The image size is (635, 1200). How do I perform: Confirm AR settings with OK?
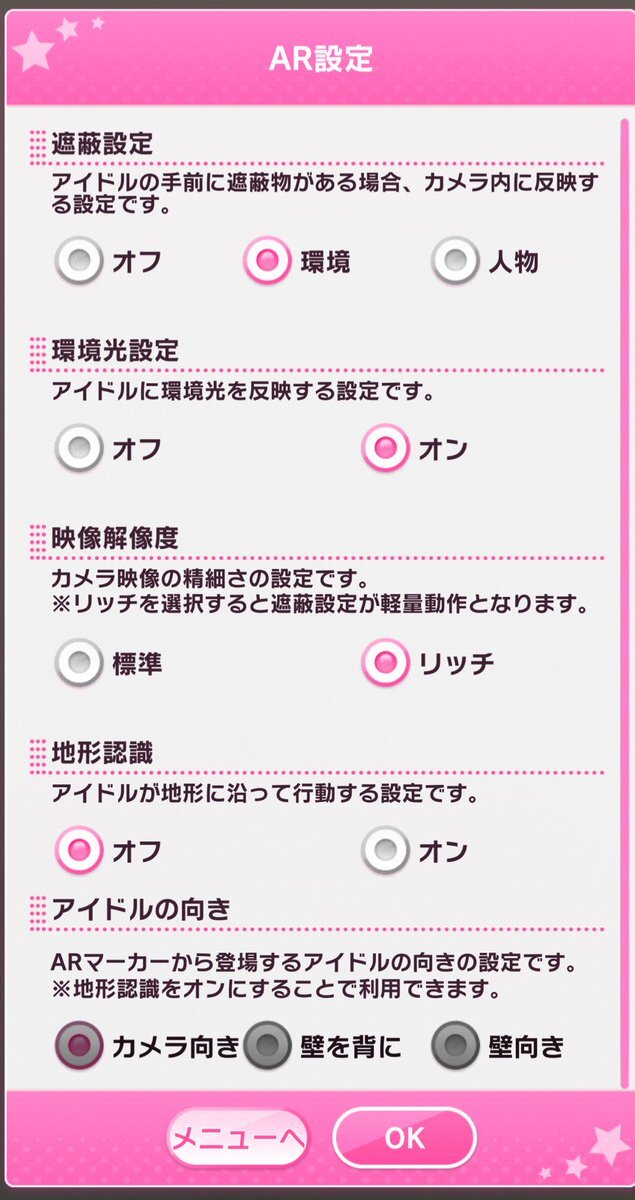click(x=404, y=1138)
